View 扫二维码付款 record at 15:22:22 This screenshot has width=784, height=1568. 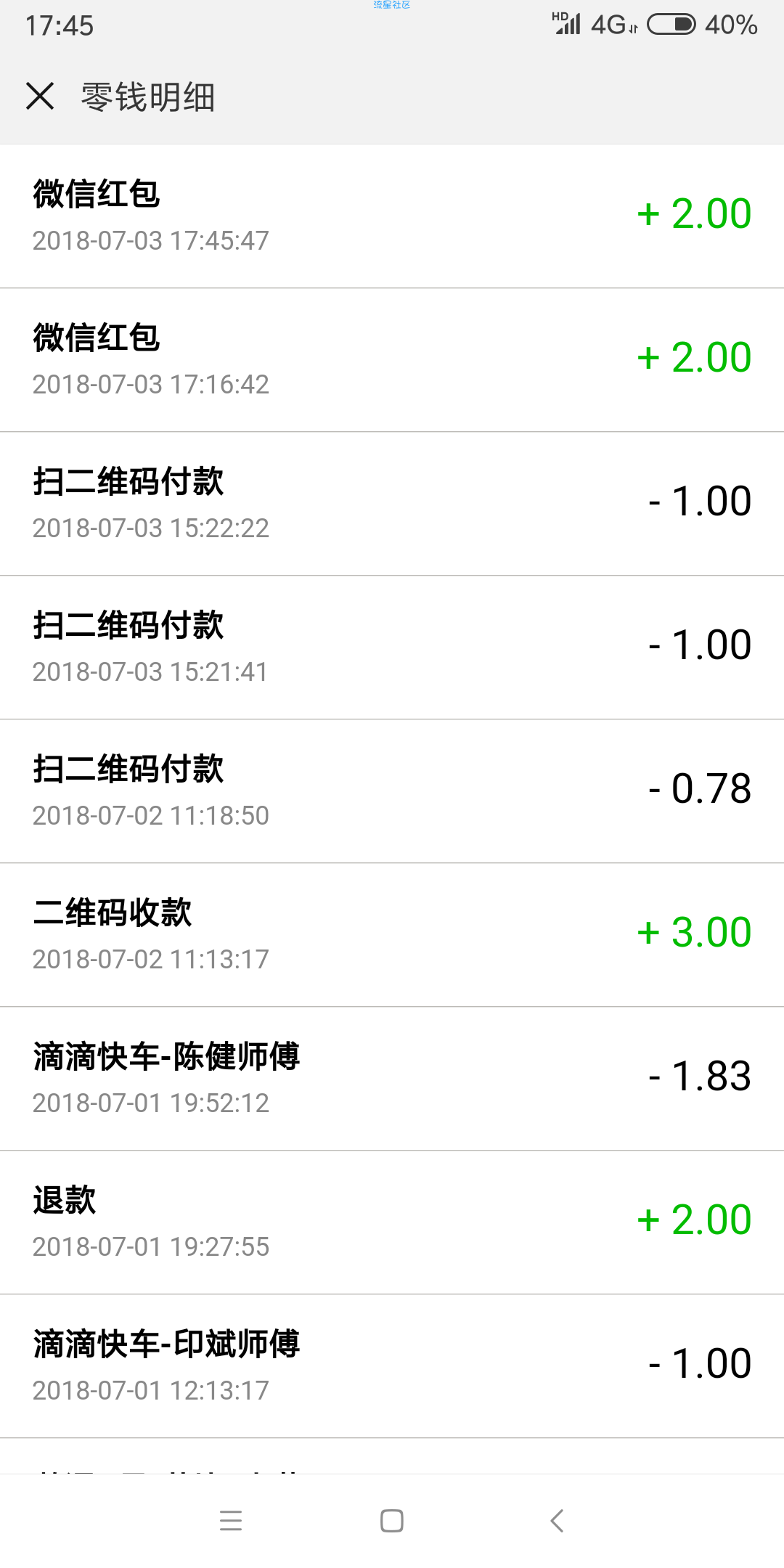(392, 504)
